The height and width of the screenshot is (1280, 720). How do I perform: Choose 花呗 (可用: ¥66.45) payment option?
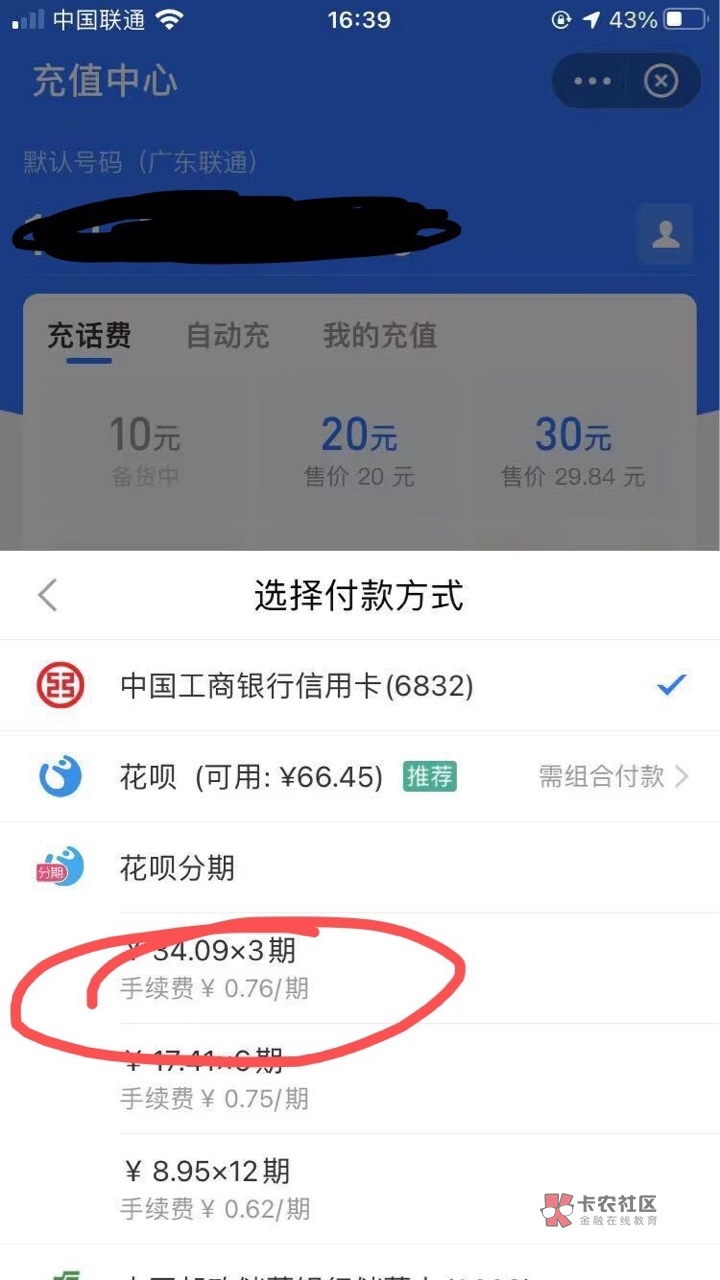tap(360, 777)
